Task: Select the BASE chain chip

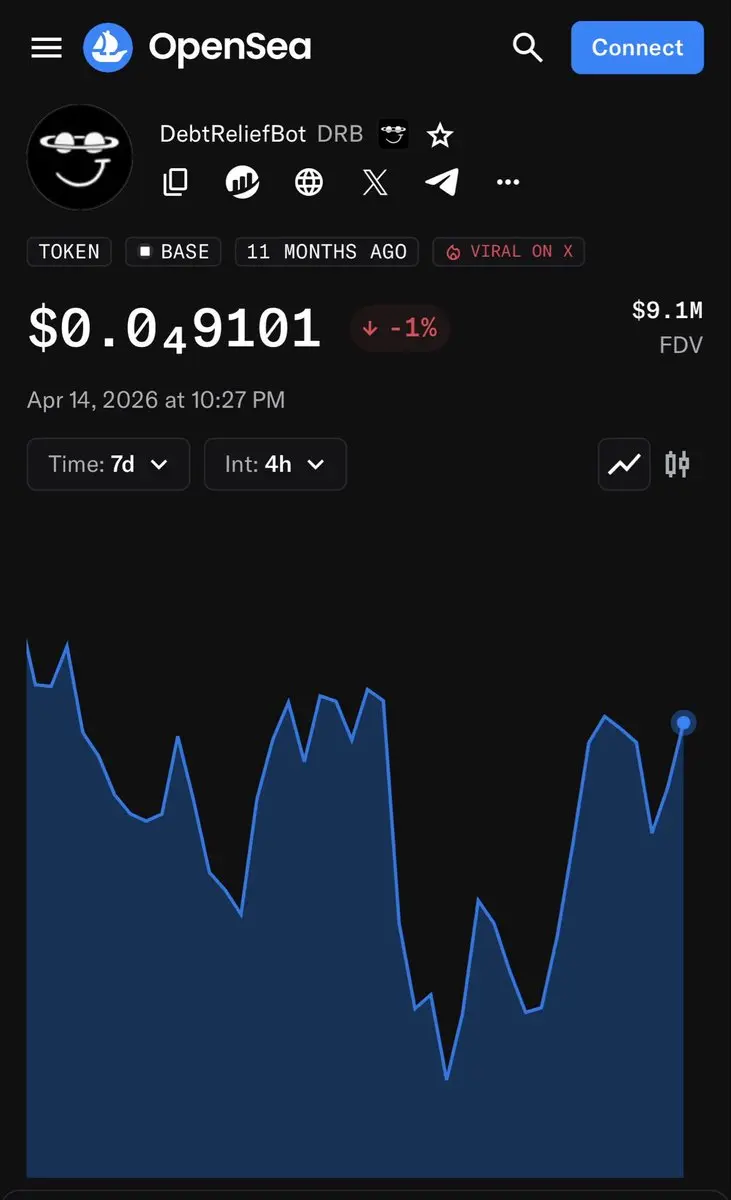Action: pos(173,251)
